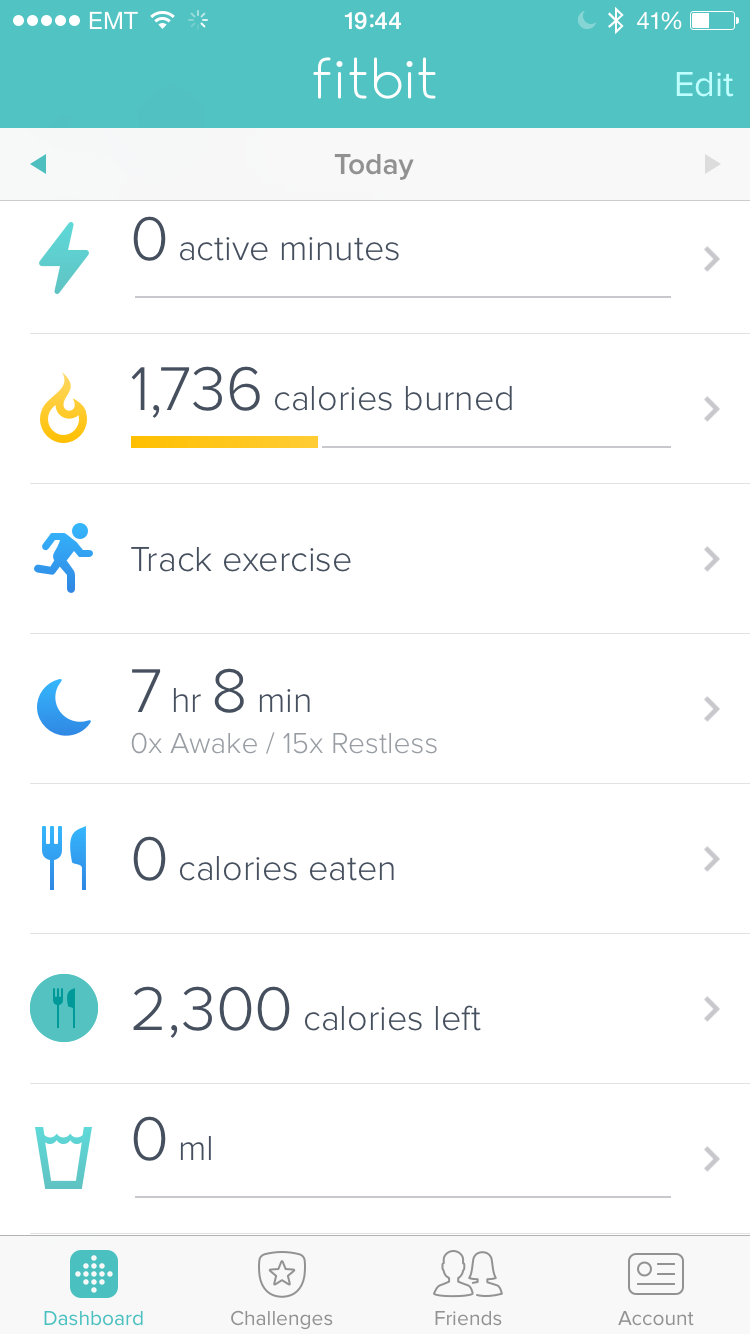The height and width of the screenshot is (1334, 750).
Task: Open calories burned details
Action: click(x=375, y=409)
